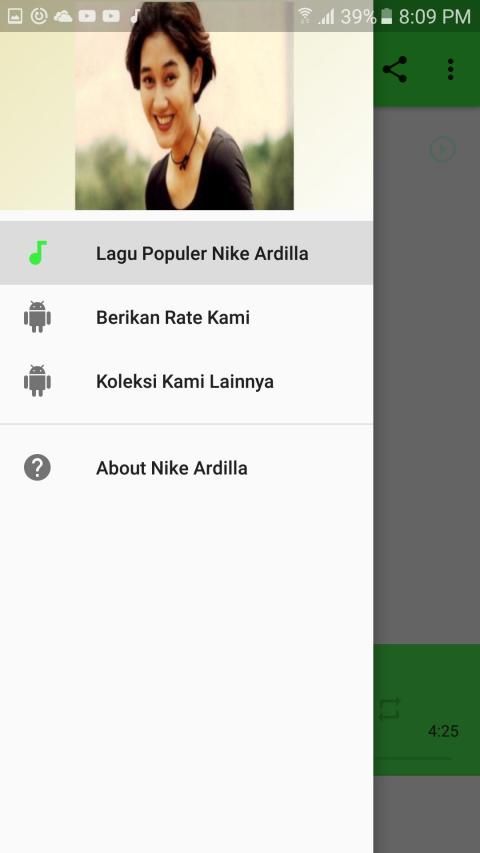Screen dimensions: 480x853
Task: Open the three-dot overflow menu
Action: click(x=451, y=69)
